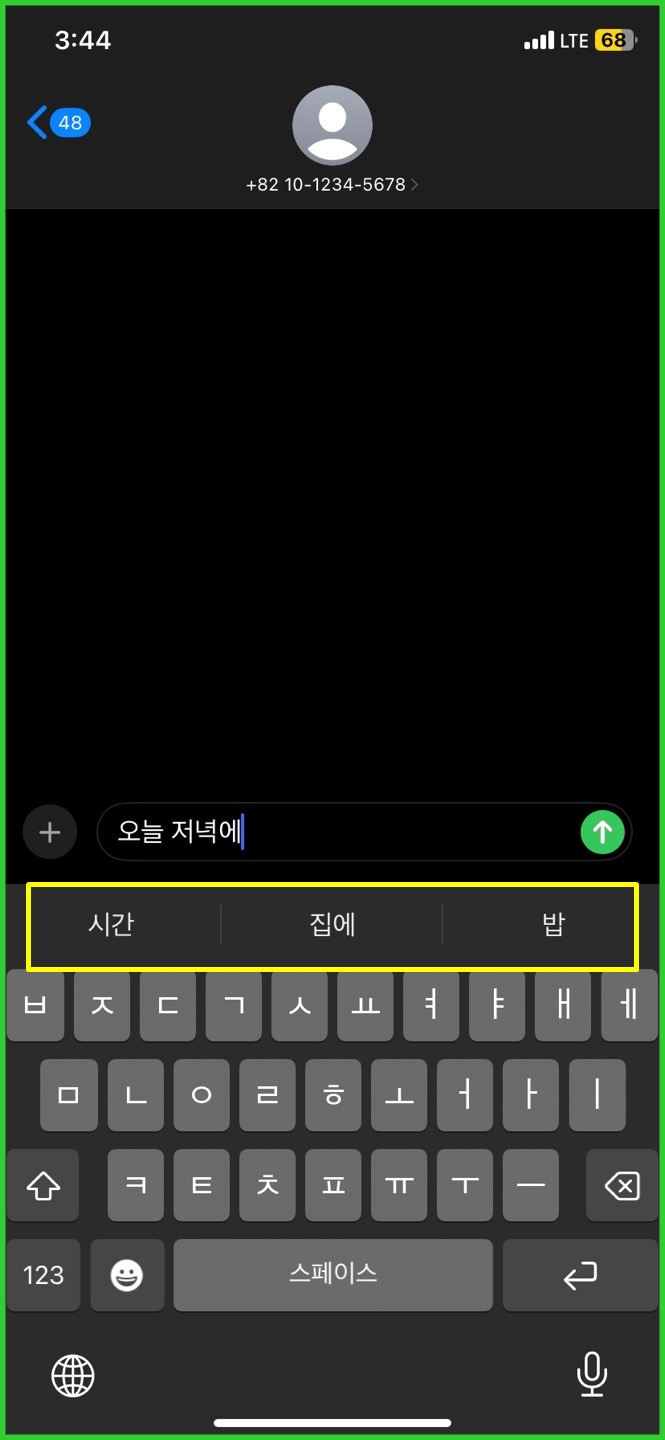Open contact details for +82 10-1234-5678

point(332,185)
